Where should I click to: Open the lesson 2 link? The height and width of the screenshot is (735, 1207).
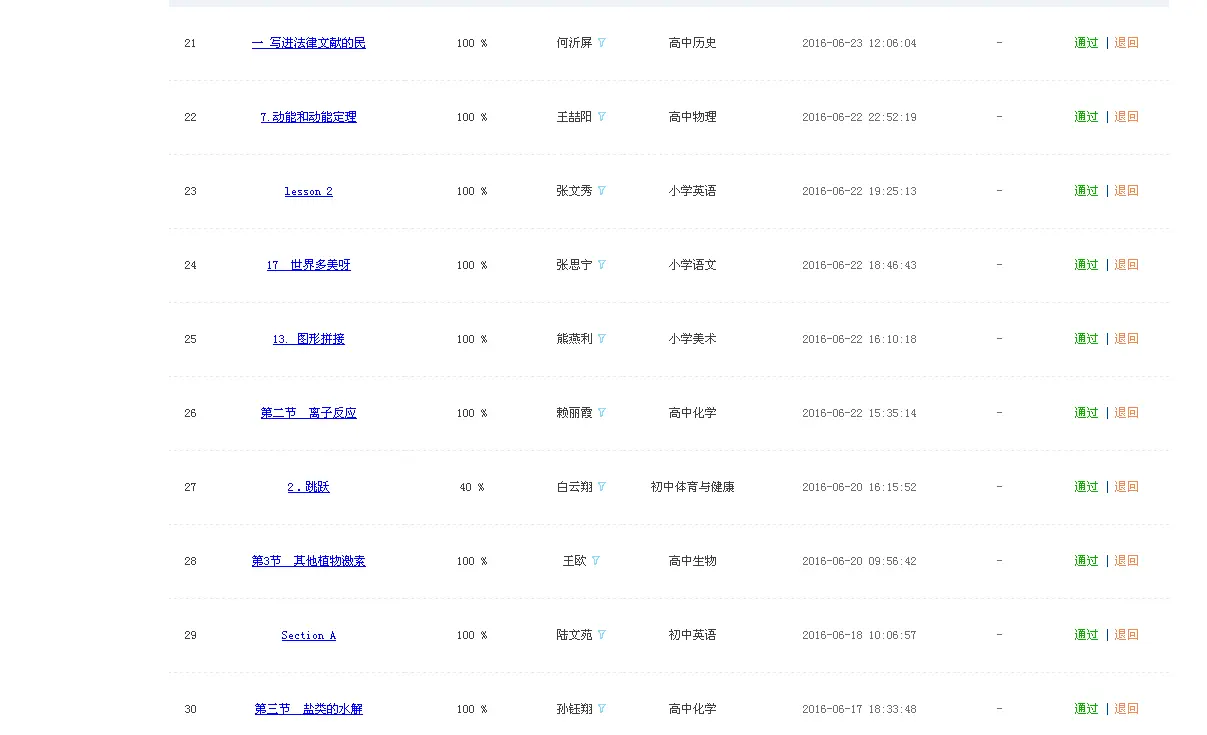tap(308, 191)
